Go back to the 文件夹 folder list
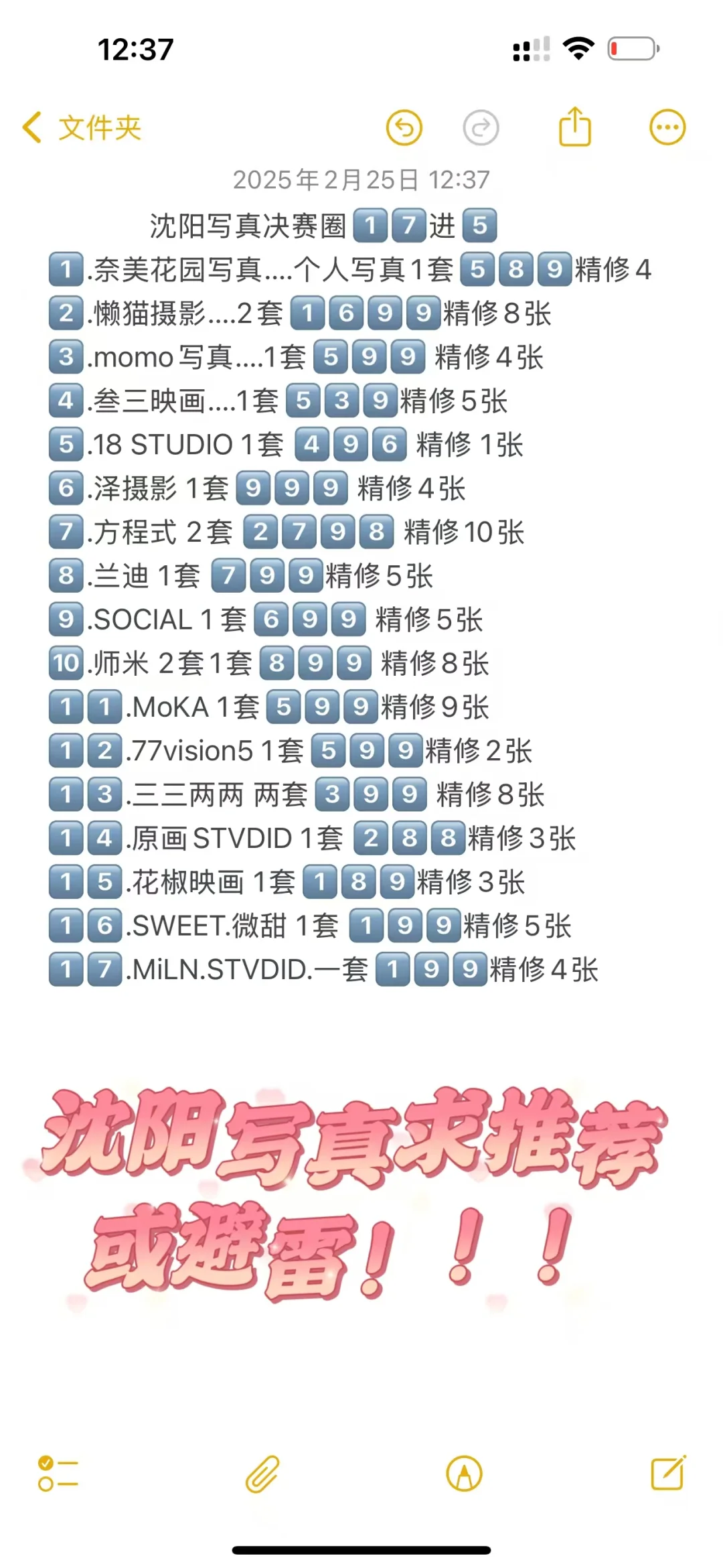The image size is (723, 1568). pyautogui.click(x=82, y=127)
